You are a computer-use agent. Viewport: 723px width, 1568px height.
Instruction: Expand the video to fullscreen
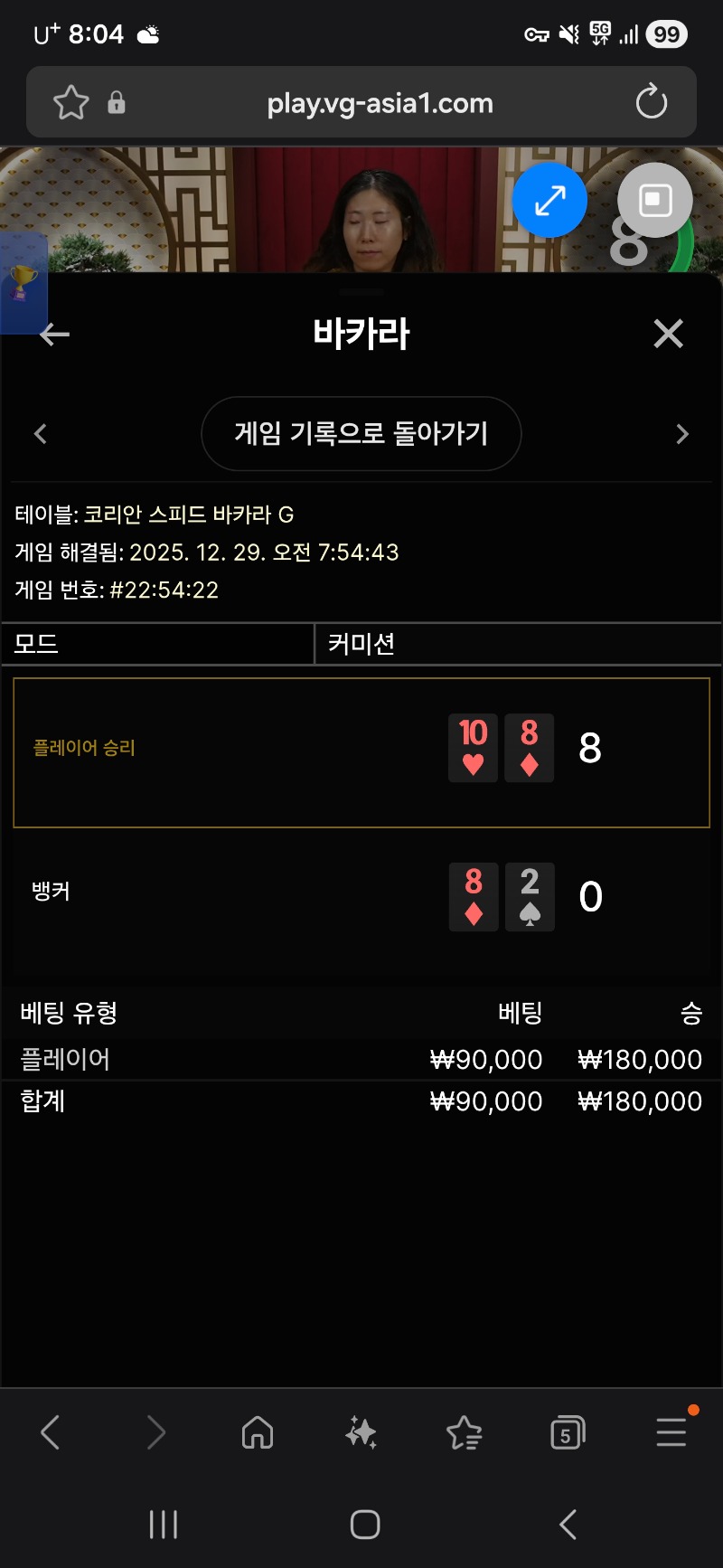(x=549, y=200)
